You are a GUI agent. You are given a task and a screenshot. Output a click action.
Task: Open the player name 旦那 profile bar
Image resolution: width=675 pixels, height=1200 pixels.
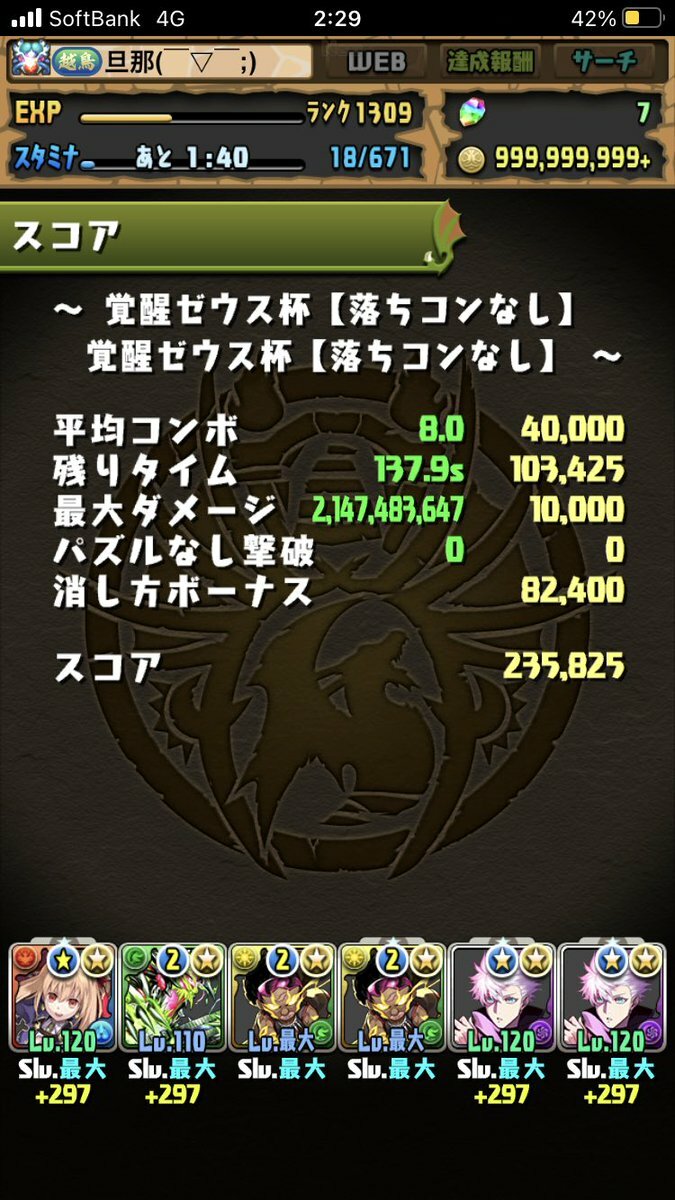pyautogui.click(x=161, y=61)
